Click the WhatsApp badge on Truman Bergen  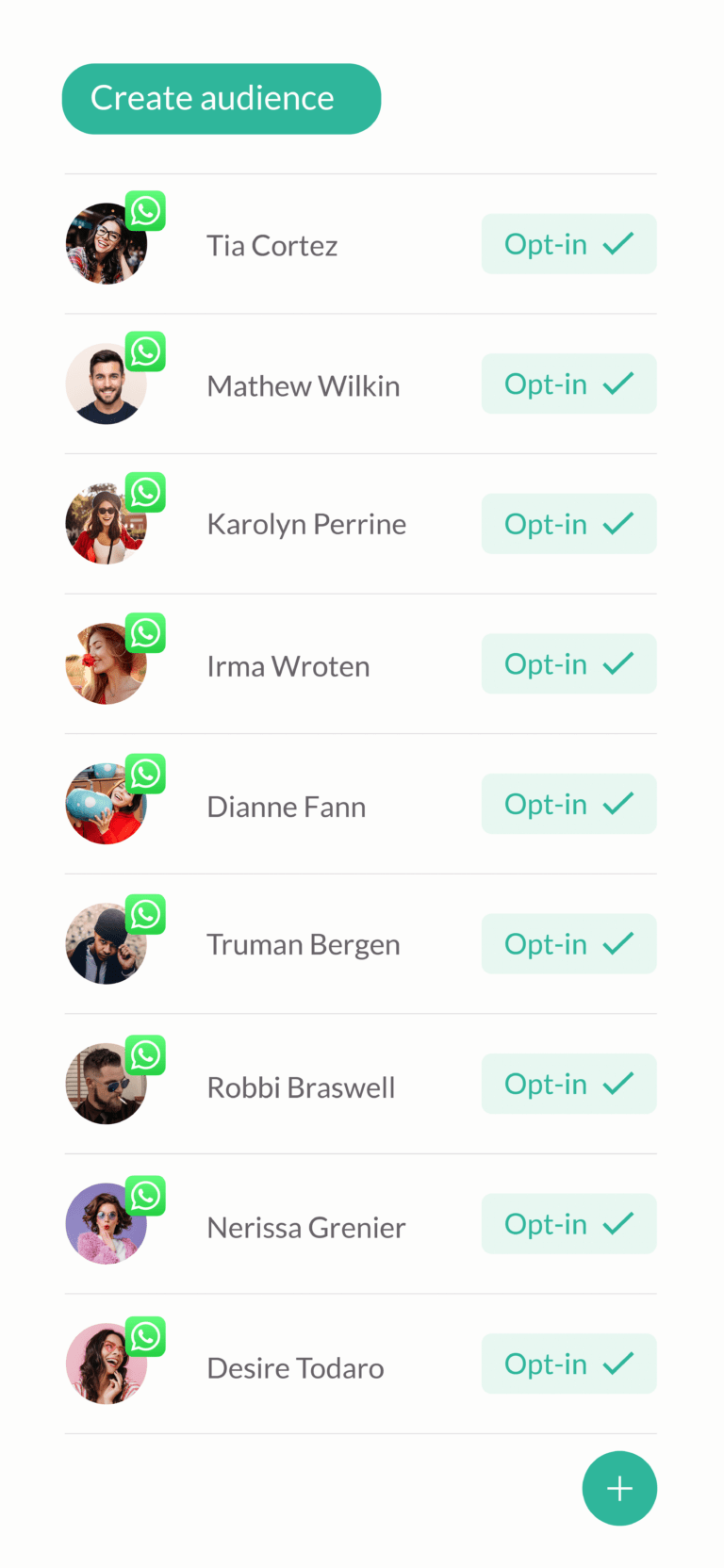click(145, 913)
